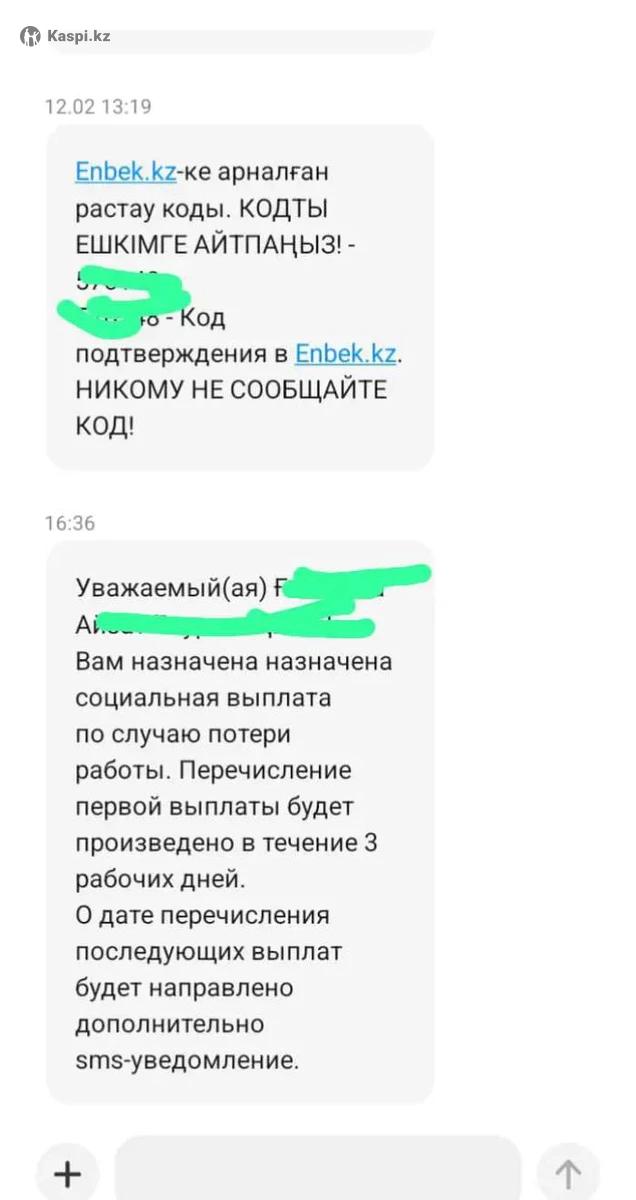This screenshot has height=1200, width=636.
Task: Open the Enbek.kz link before "-ке арналған"
Action: pyautogui.click(x=126, y=171)
